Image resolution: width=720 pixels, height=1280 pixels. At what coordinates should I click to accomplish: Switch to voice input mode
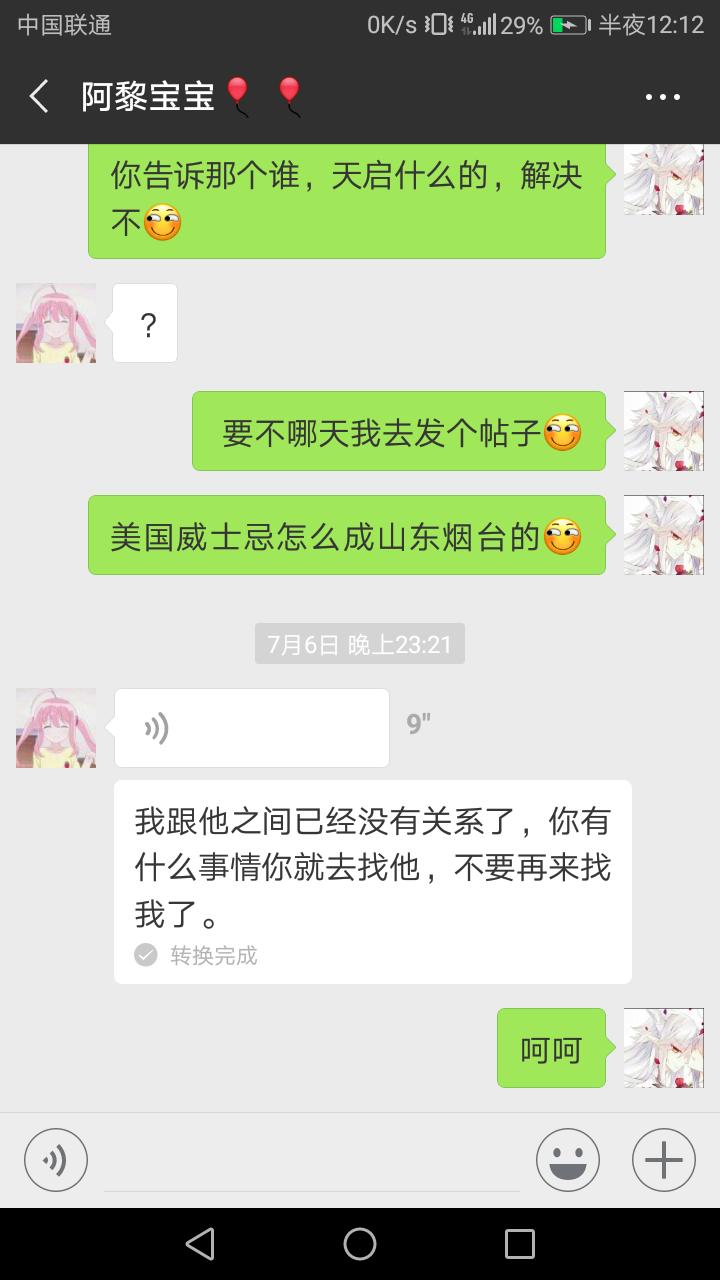coord(56,1160)
